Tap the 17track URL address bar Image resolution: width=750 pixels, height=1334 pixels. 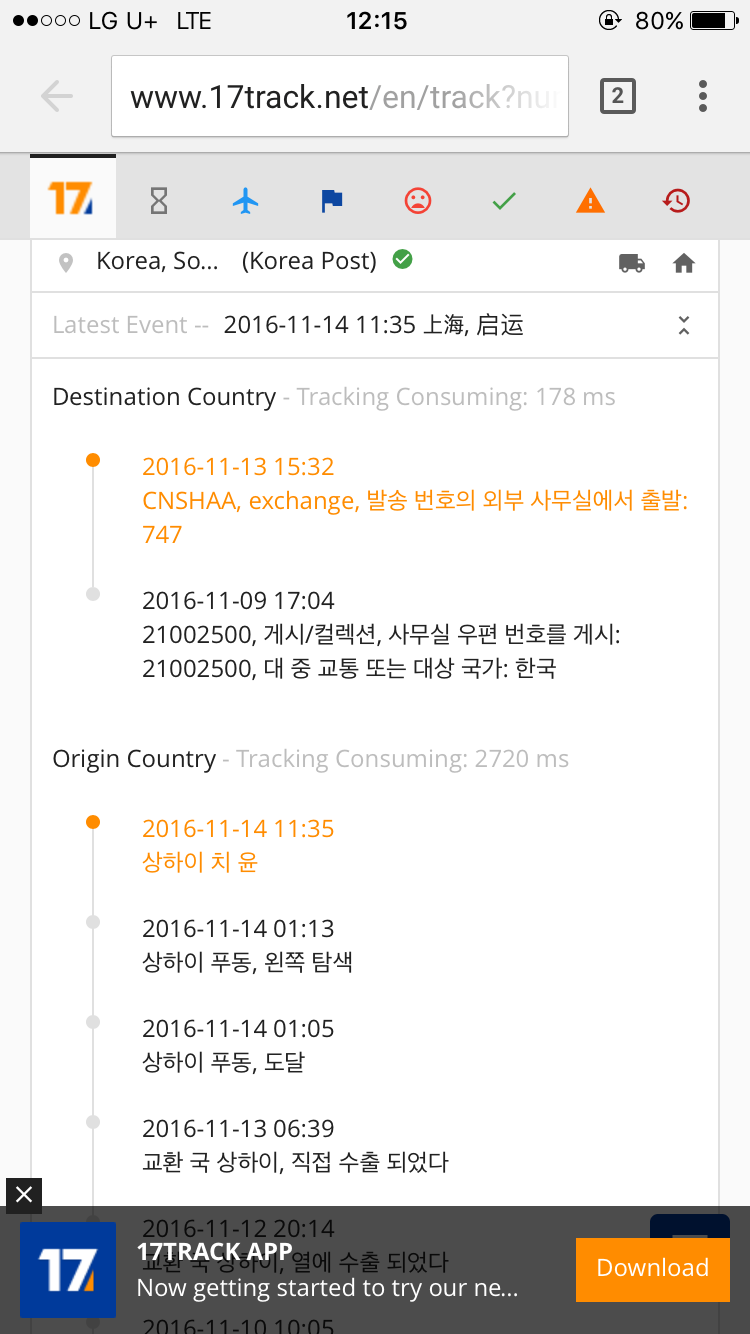coord(340,97)
